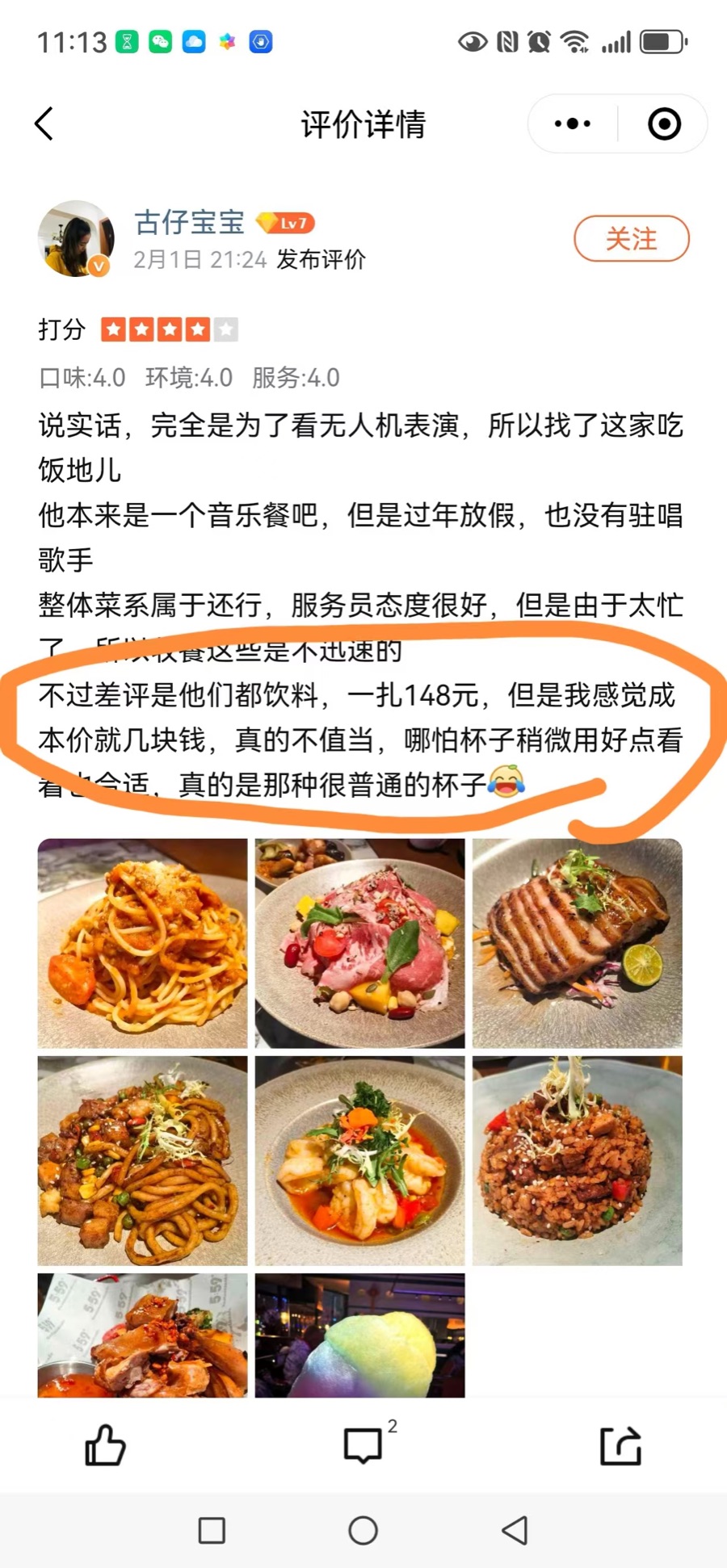Follow user 古仔宝宝 with 关注 button

pos(631,239)
